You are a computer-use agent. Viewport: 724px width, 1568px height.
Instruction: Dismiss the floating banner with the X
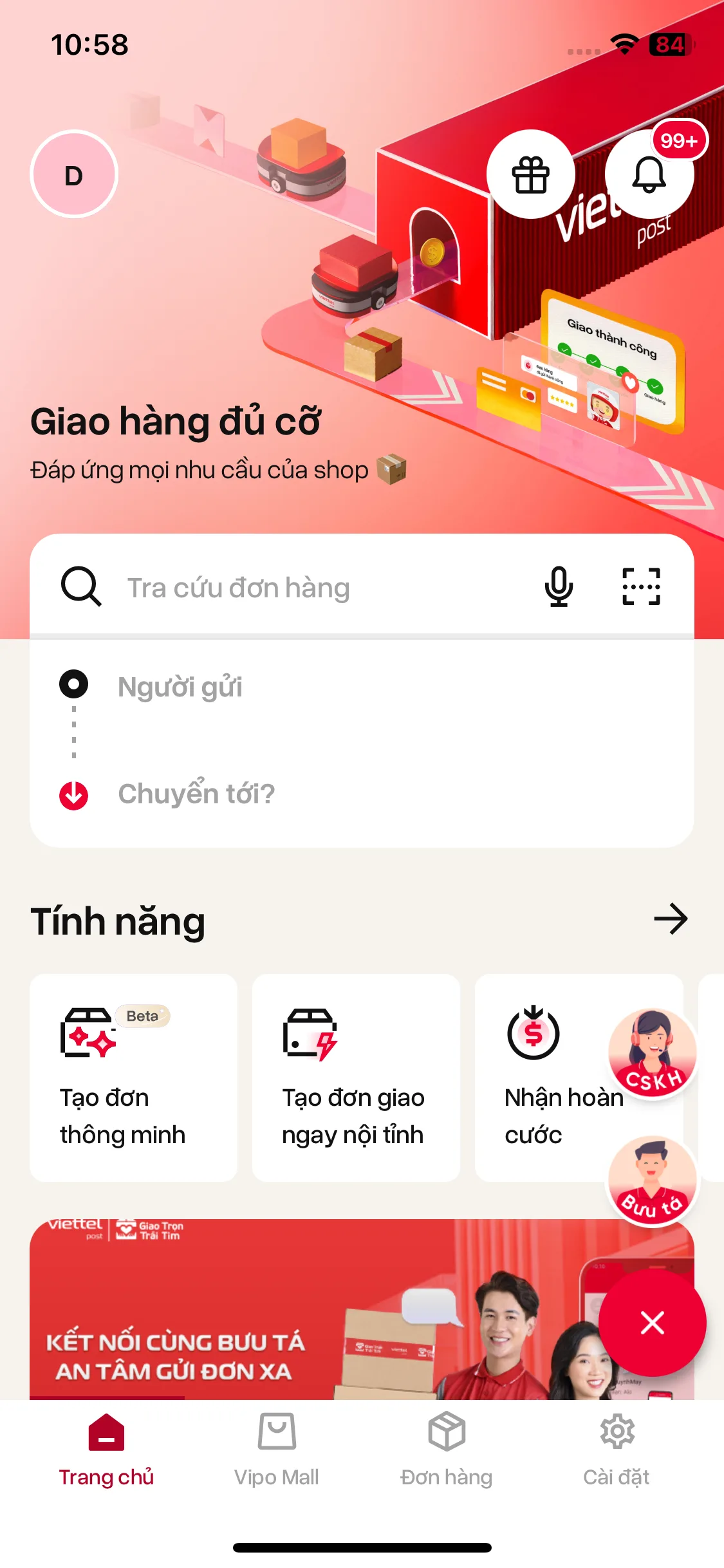point(652,1322)
